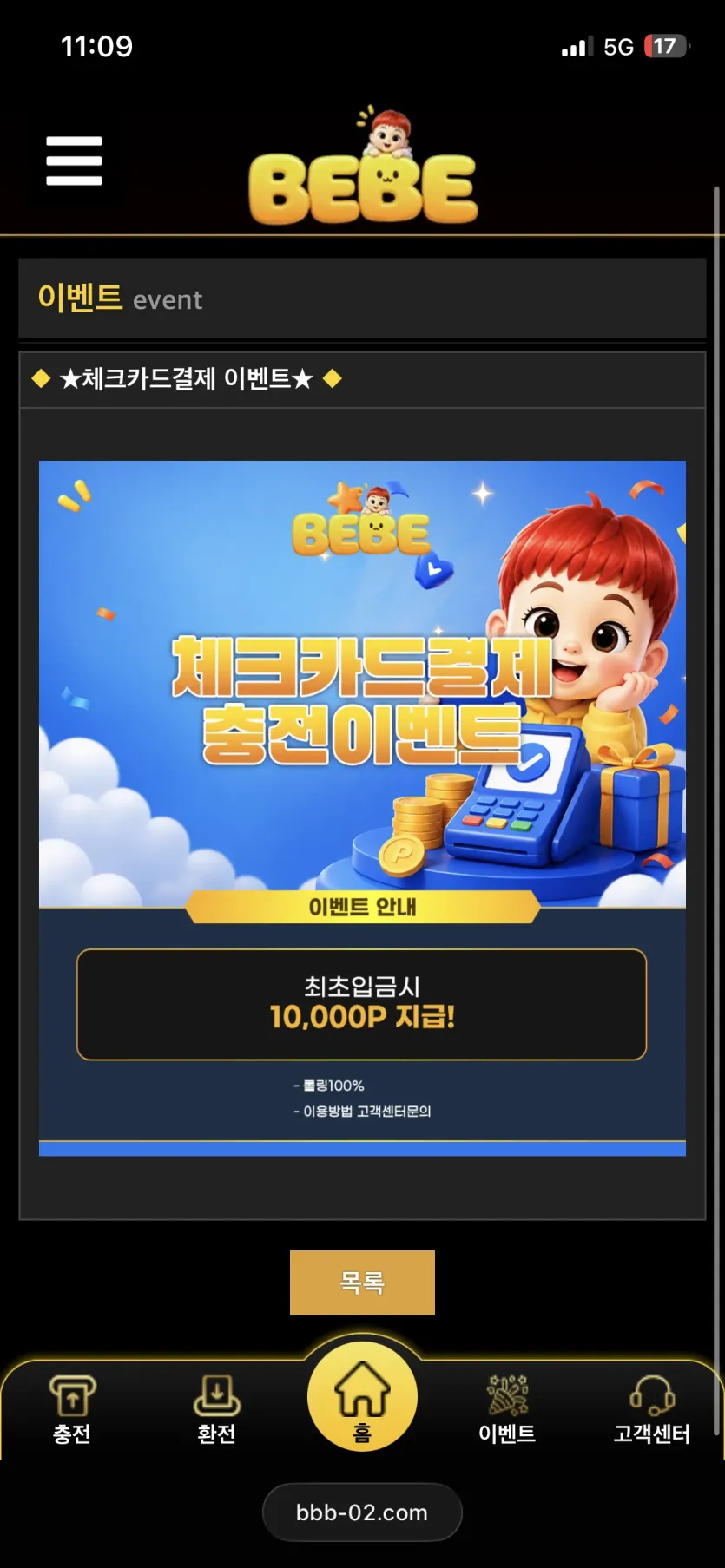Image resolution: width=725 pixels, height=1568 pixels.
Task: Open the 고객센터 customer center tab
Action: [652, 1409]
